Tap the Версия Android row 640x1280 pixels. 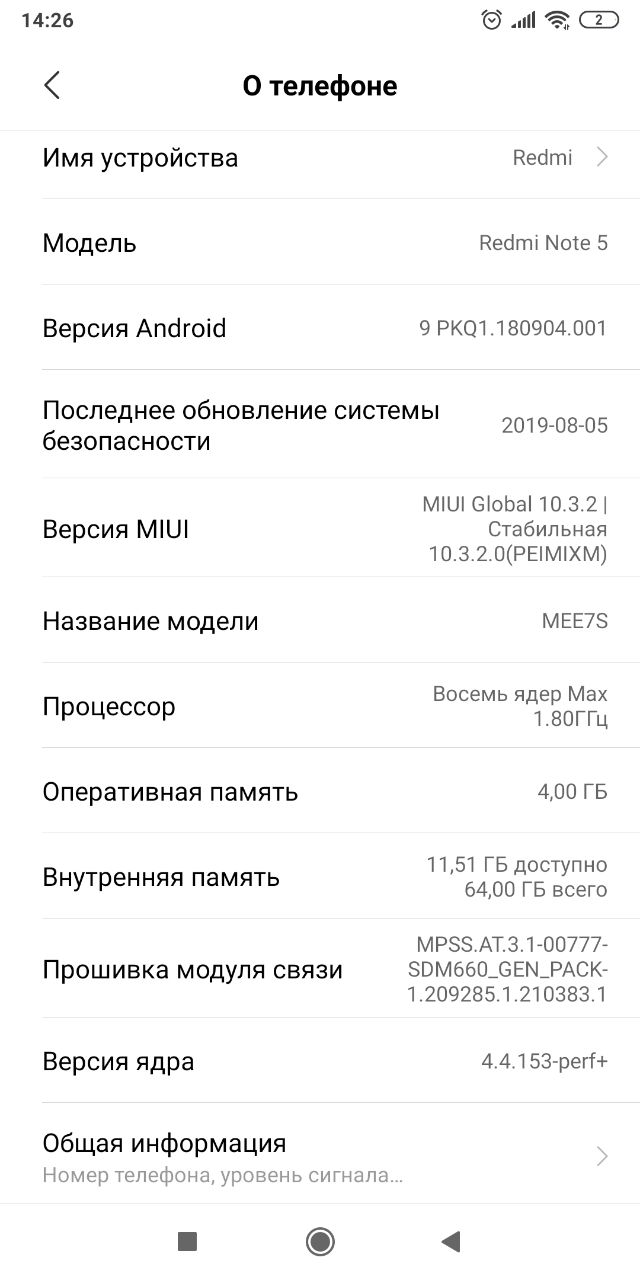tap(320, 328)
